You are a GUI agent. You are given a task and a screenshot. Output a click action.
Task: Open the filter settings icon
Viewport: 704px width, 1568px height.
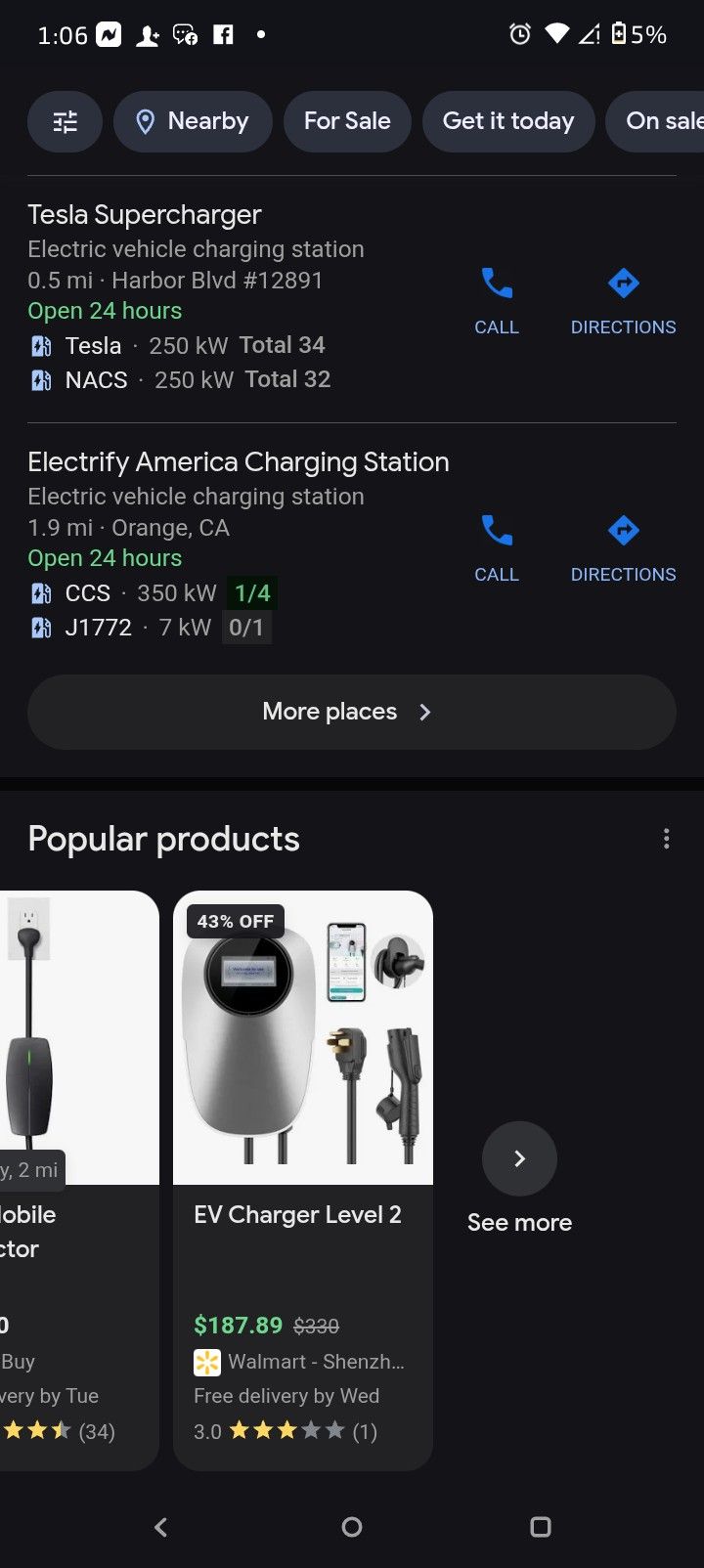tap(65, 121)
